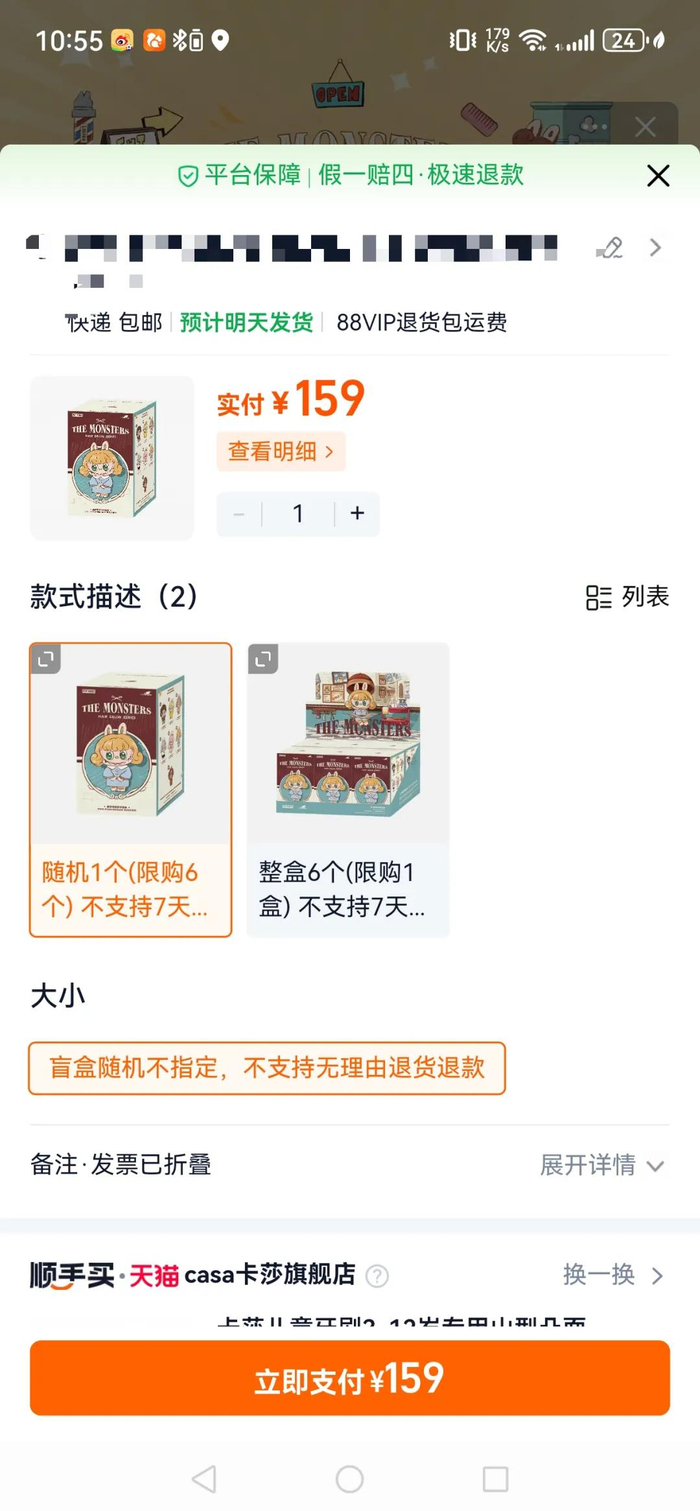Increase quantity with the plus button
The width and height of the screenshot is (700, 1511).
click(357, 514)
